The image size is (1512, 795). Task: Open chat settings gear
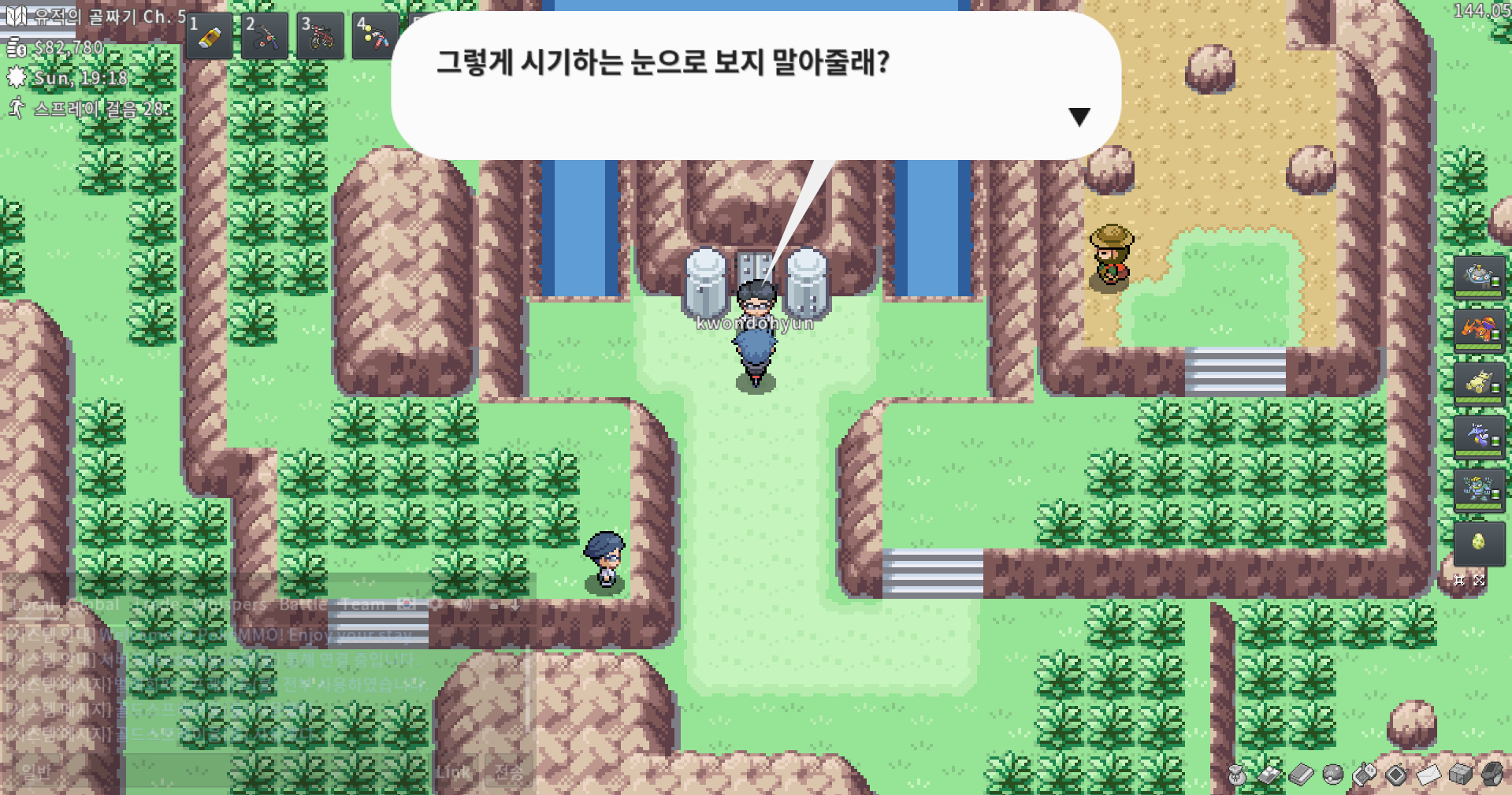pyautogui.click(x=434, y=604)
